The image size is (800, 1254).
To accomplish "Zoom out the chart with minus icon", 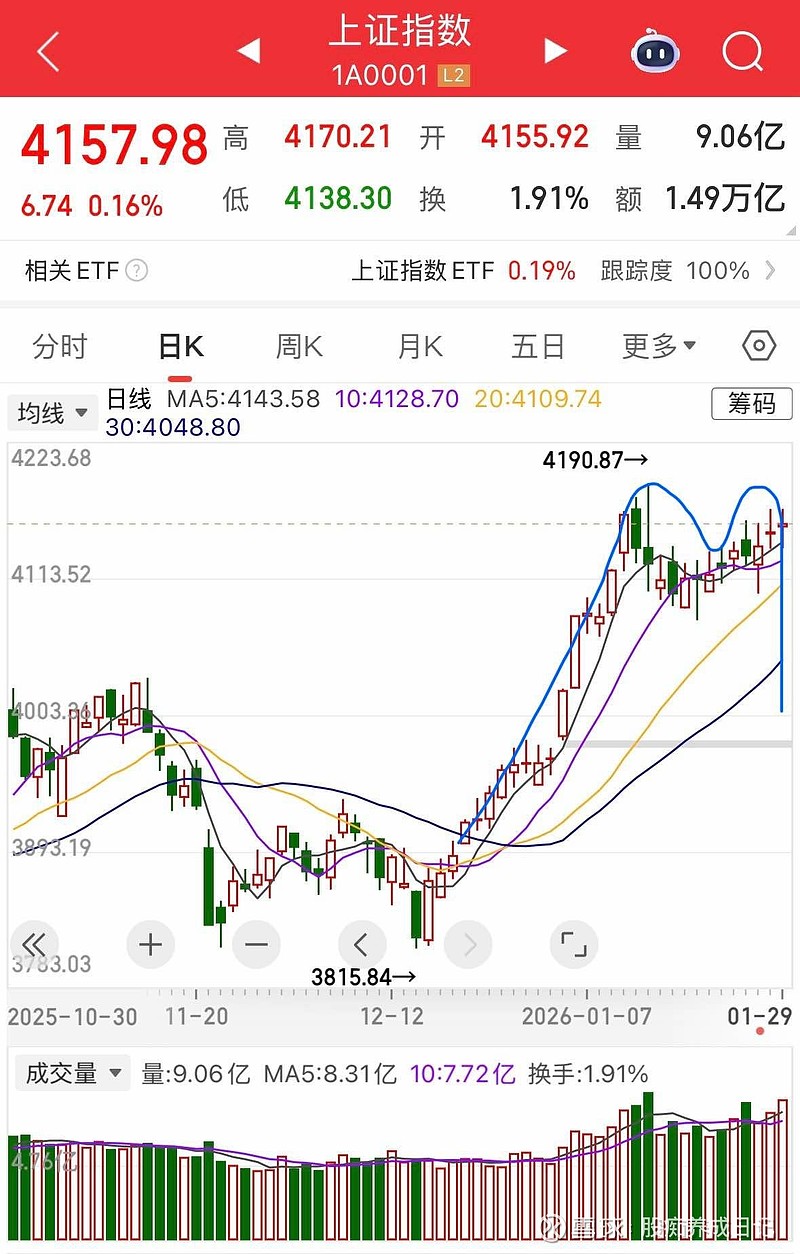I will [255, 944].
